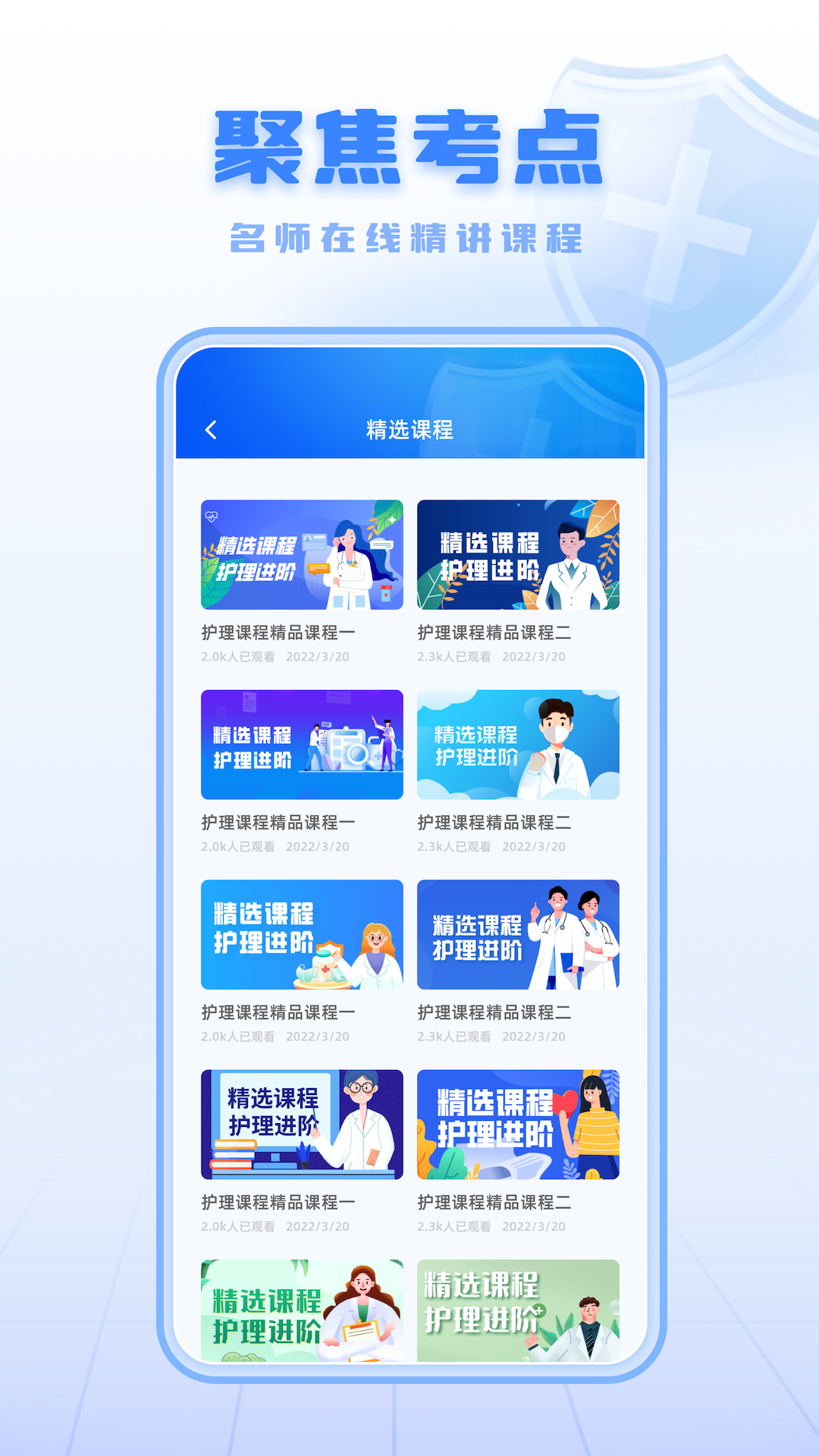819x1456 pixels.
Task: Click 护理课程精品课程一 in the second row
Action: pyautogui.click(x=278, y=820)
